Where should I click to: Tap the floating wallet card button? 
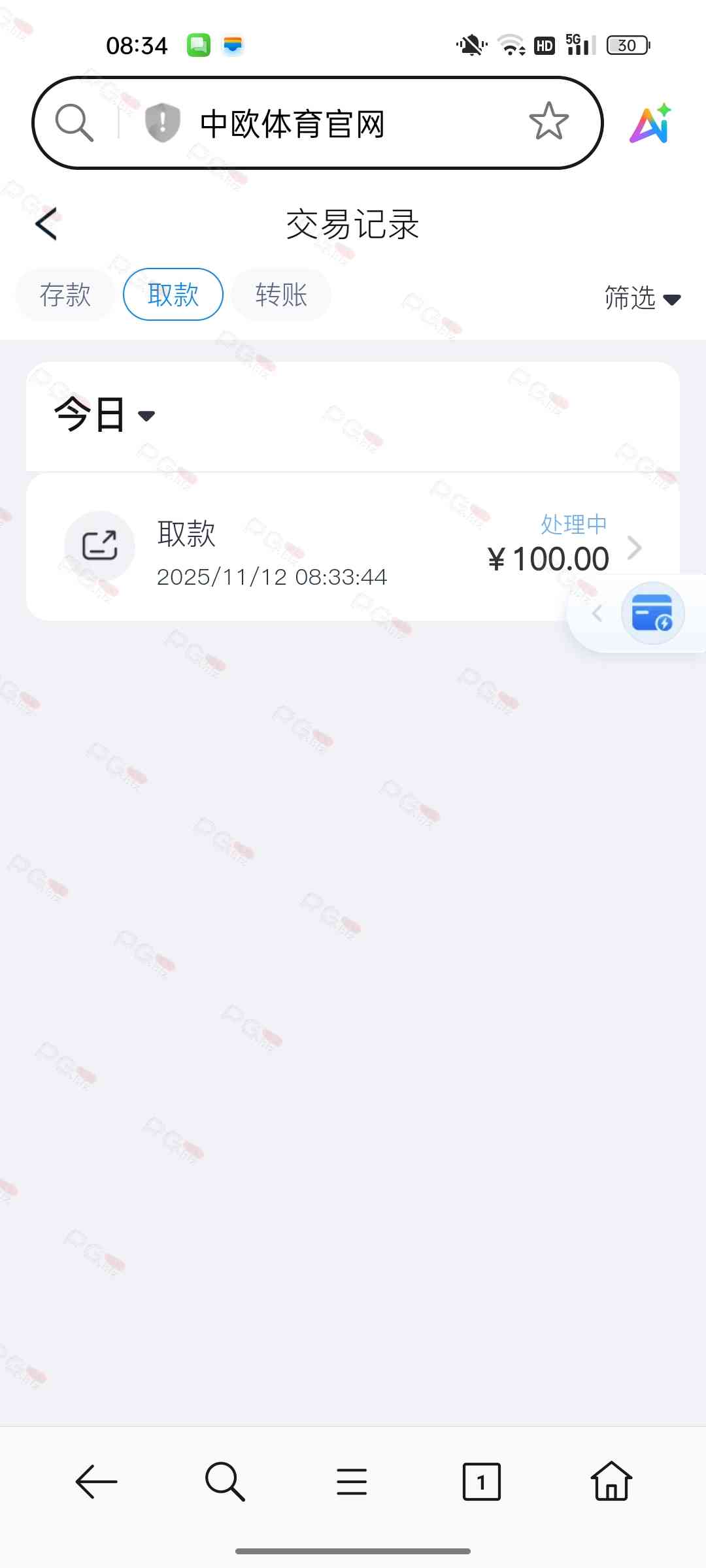(x=652, y=613)
